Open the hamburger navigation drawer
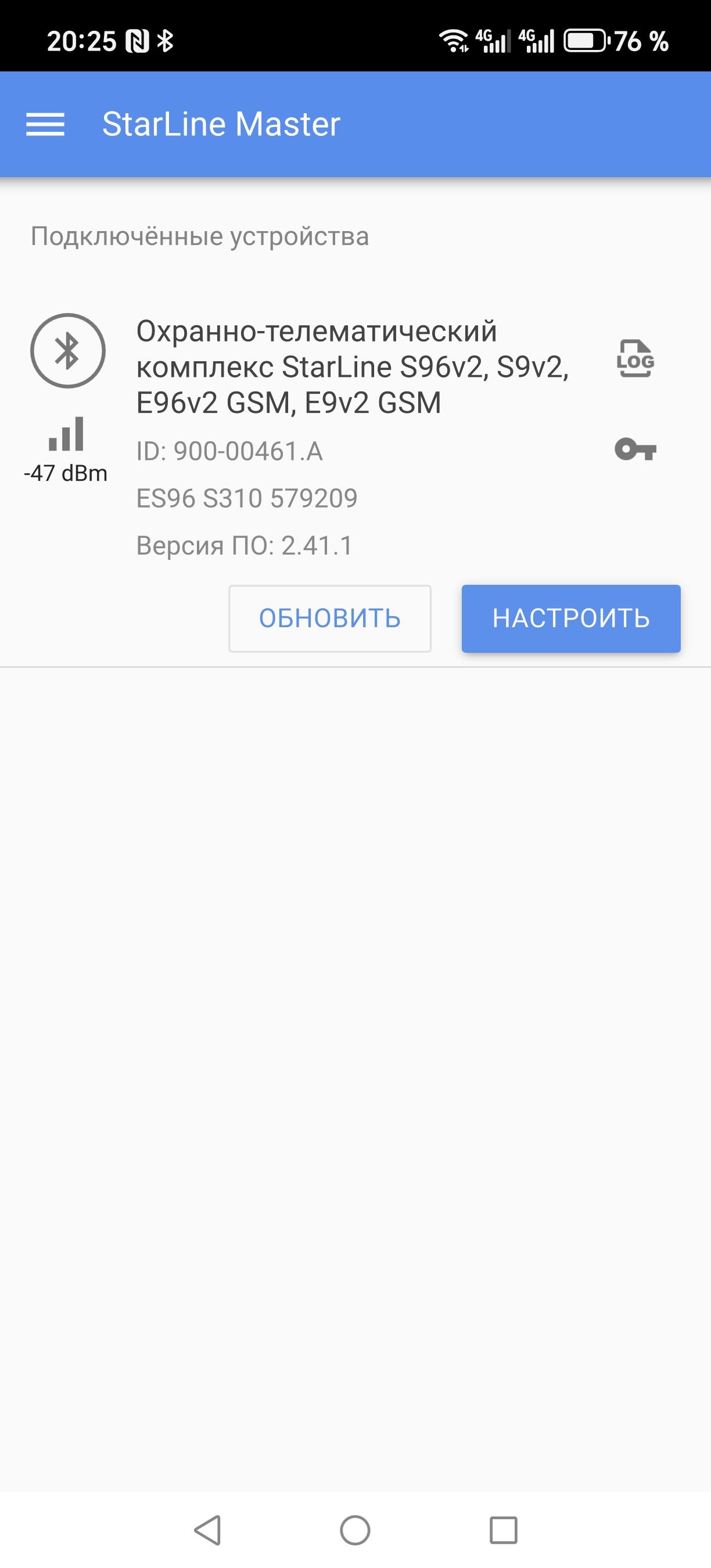 pos(45,124)
